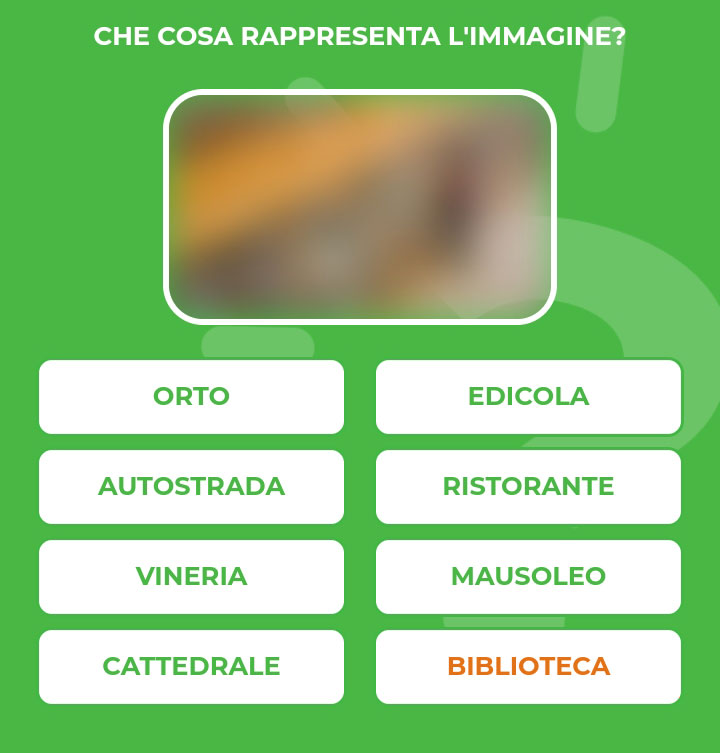Click the answer card containing MAUSOLEO
Image resolution: width=720 pixels, height=753 pixels.
click(528, 576)
